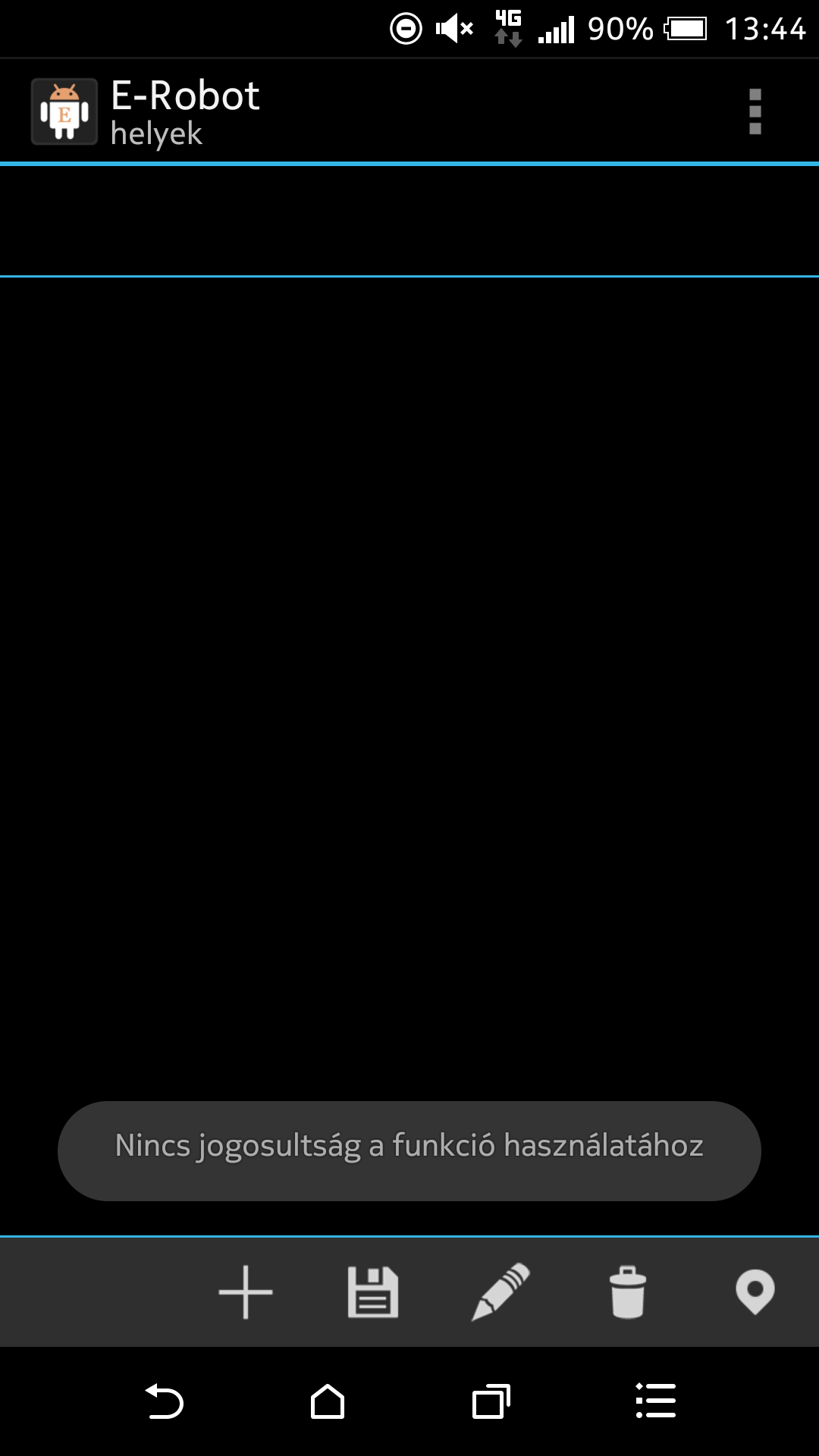Save places using the floppy disk icon
Screen dimensions: 819x1456
coord(373,1292)
